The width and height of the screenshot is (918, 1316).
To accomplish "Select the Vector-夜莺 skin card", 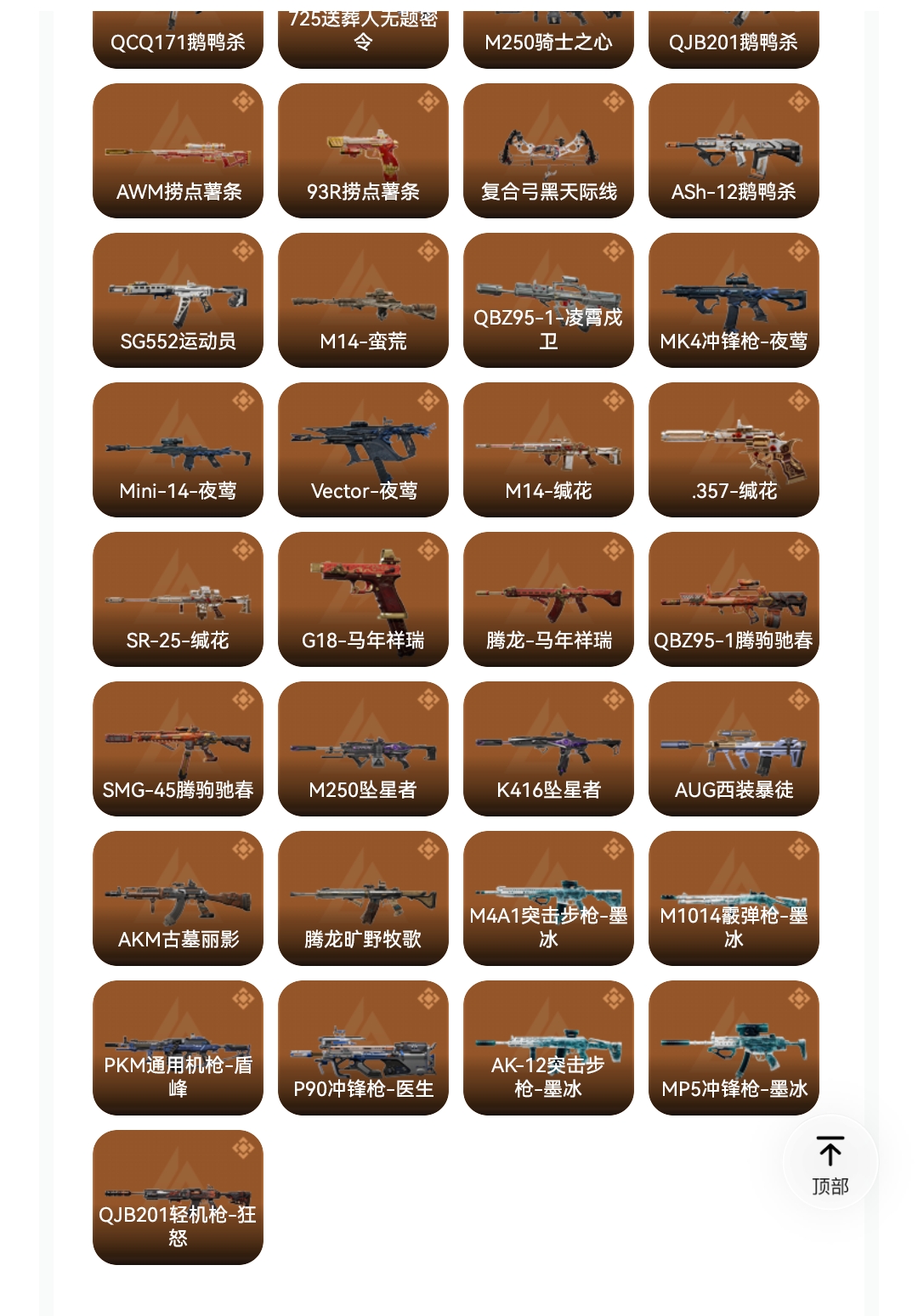I will 363,449.
